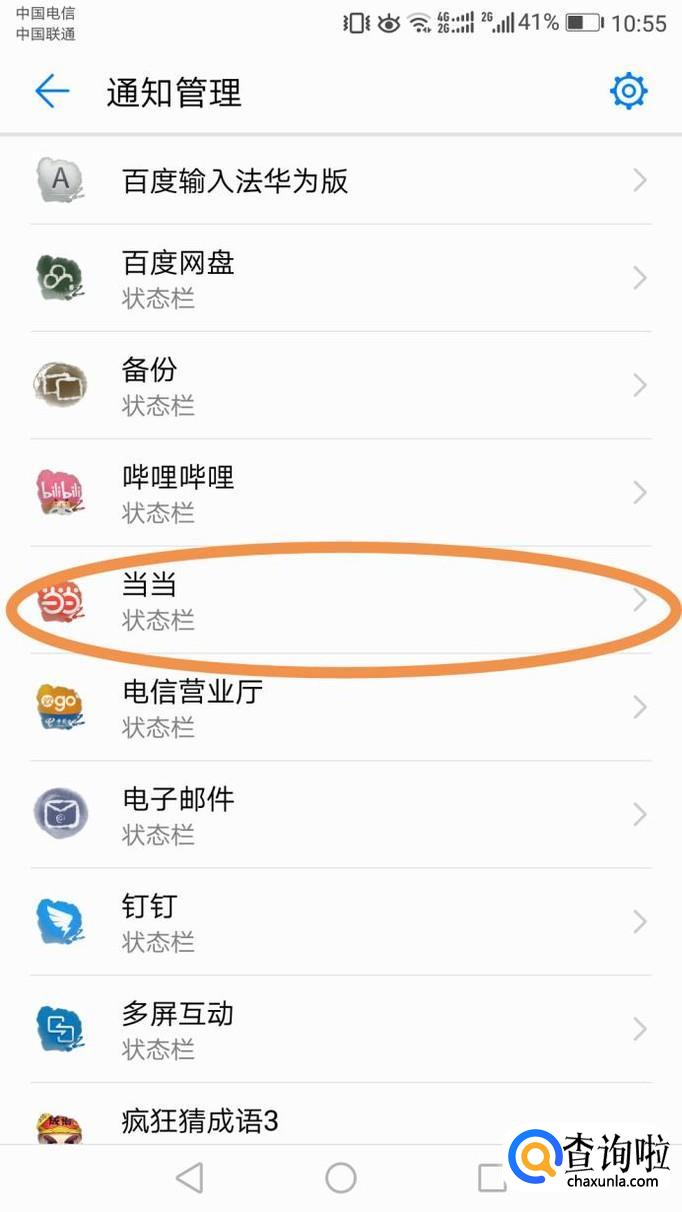Go to the home screen
The width and height of the screenshot is (682, 1212).
(x=341, y=1178)
